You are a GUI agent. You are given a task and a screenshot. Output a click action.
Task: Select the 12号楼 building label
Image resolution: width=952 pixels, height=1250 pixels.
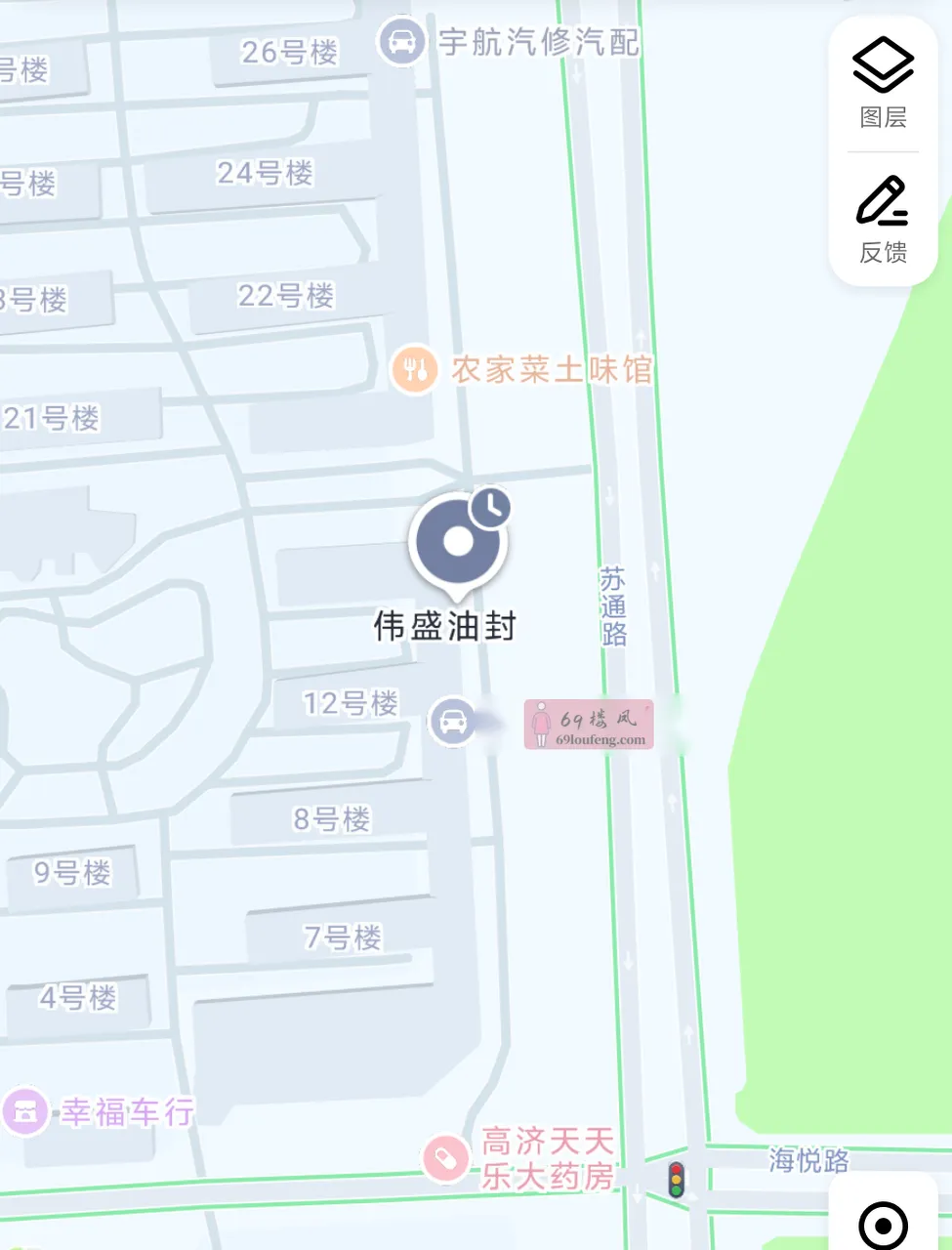[x=348, y=705]
